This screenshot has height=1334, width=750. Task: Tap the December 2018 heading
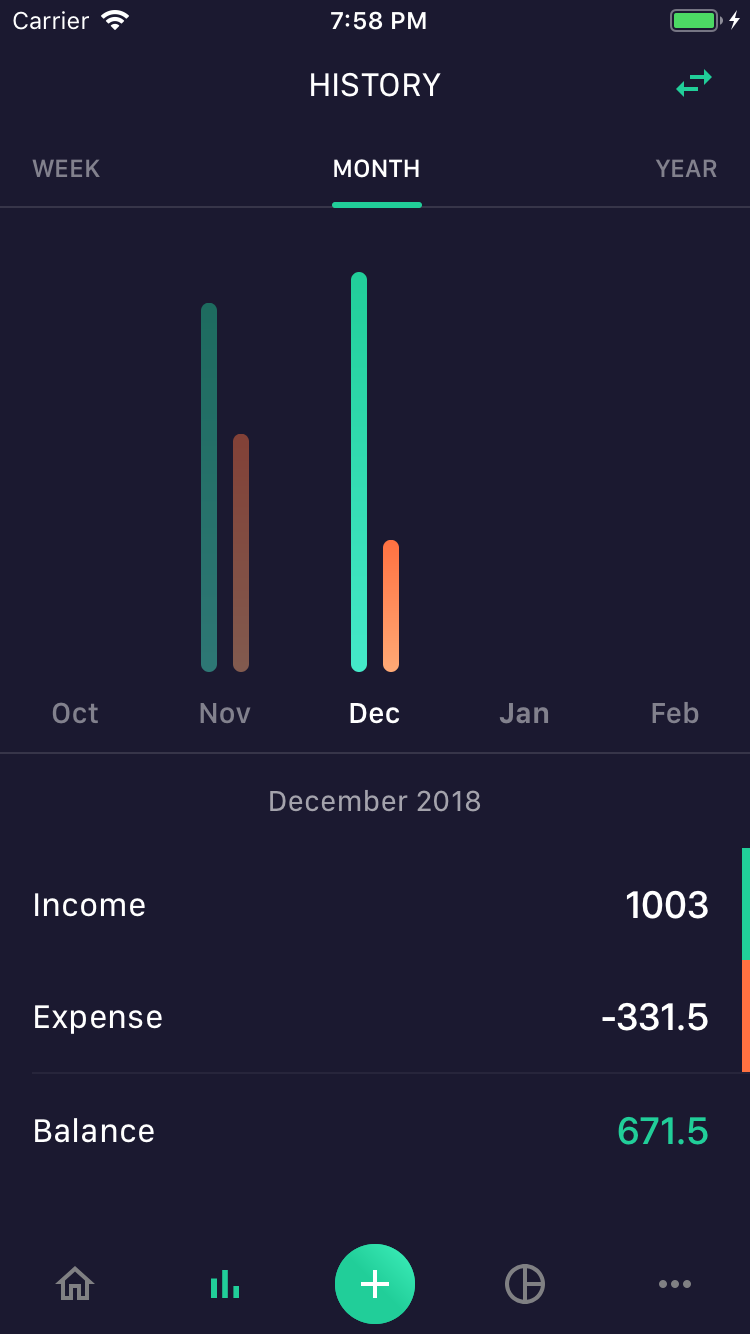[x=374, y=800]
